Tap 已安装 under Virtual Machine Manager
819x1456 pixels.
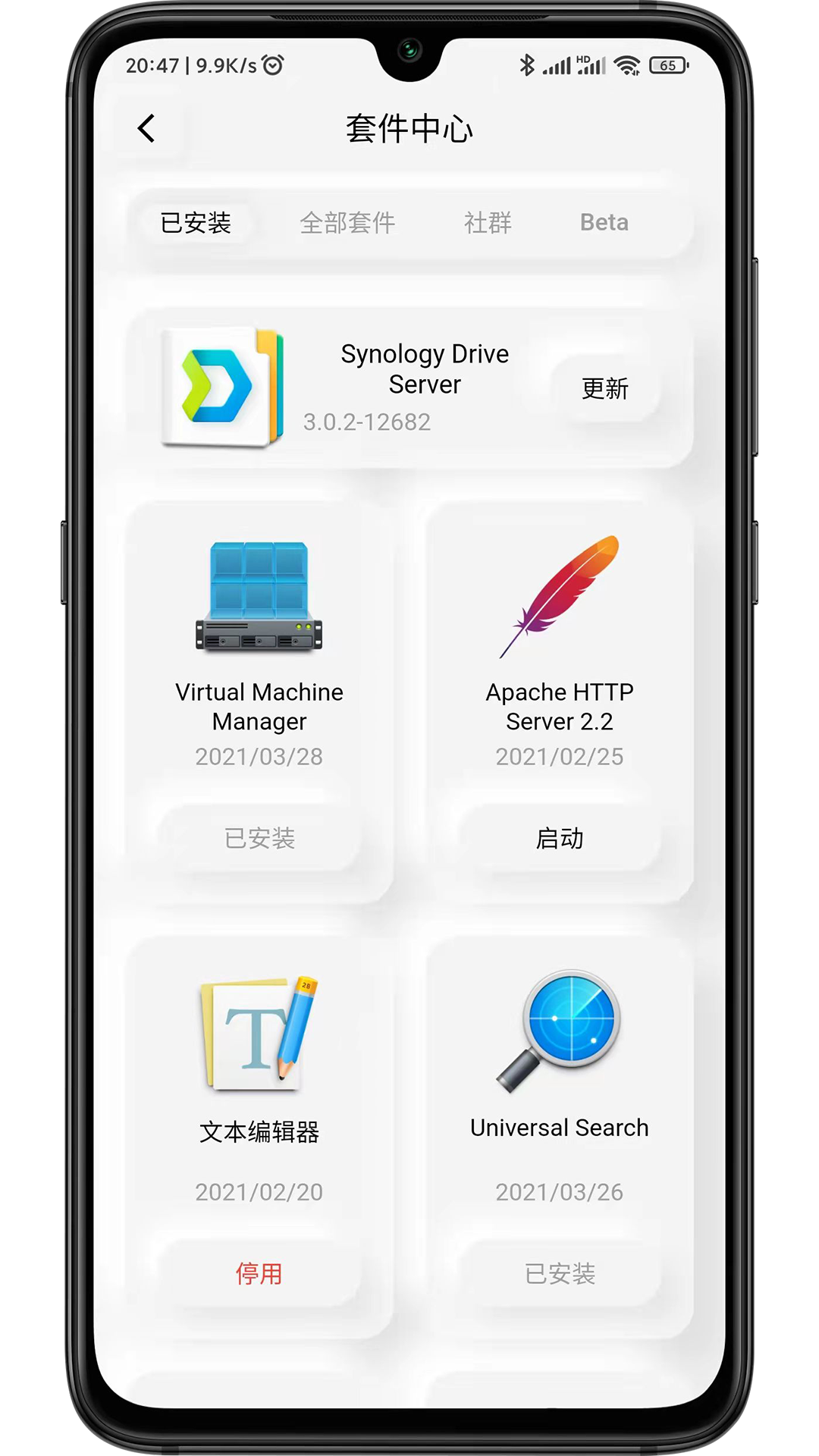259,838
